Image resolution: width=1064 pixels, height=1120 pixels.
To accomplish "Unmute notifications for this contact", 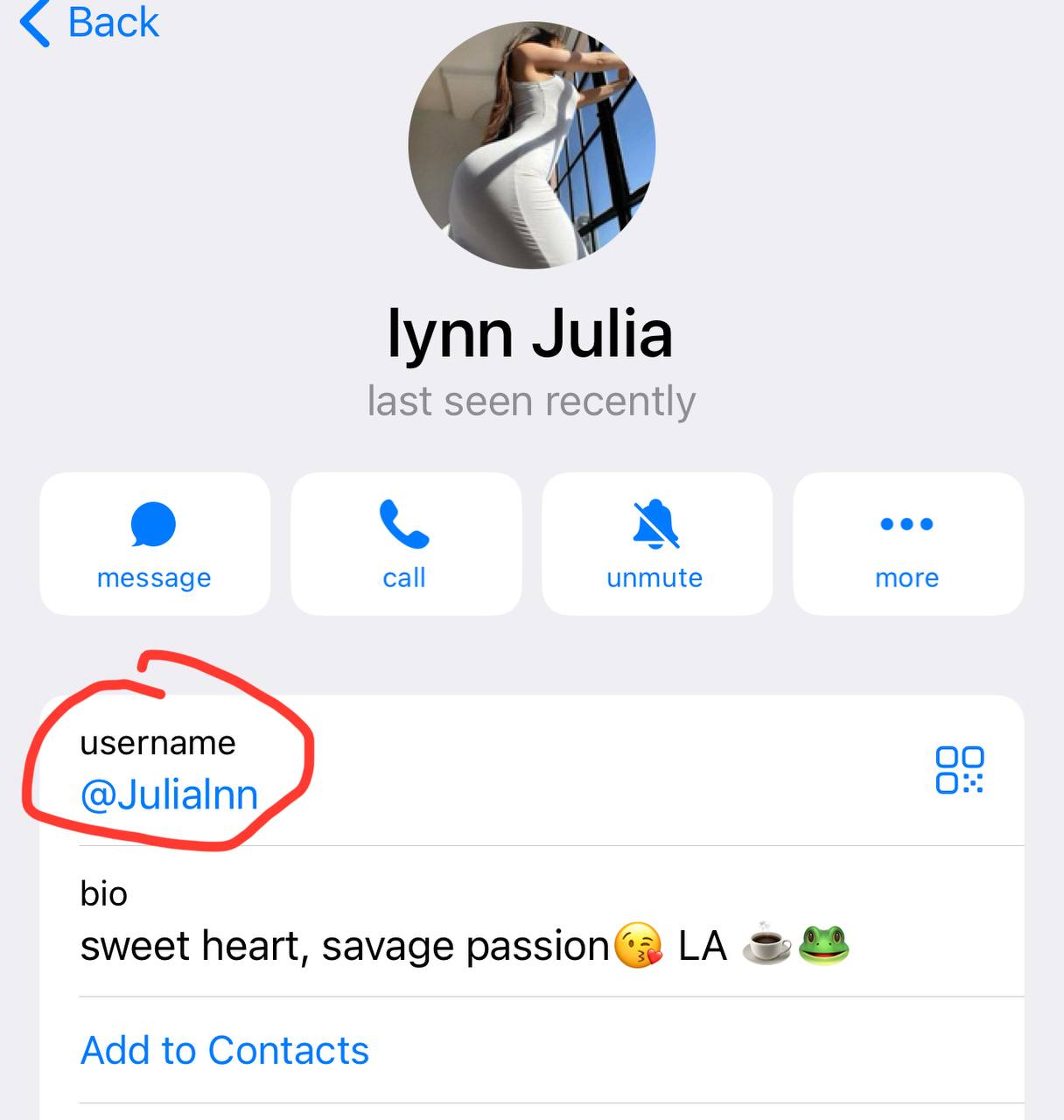I will pyautogui.click(x=656, y=544).
